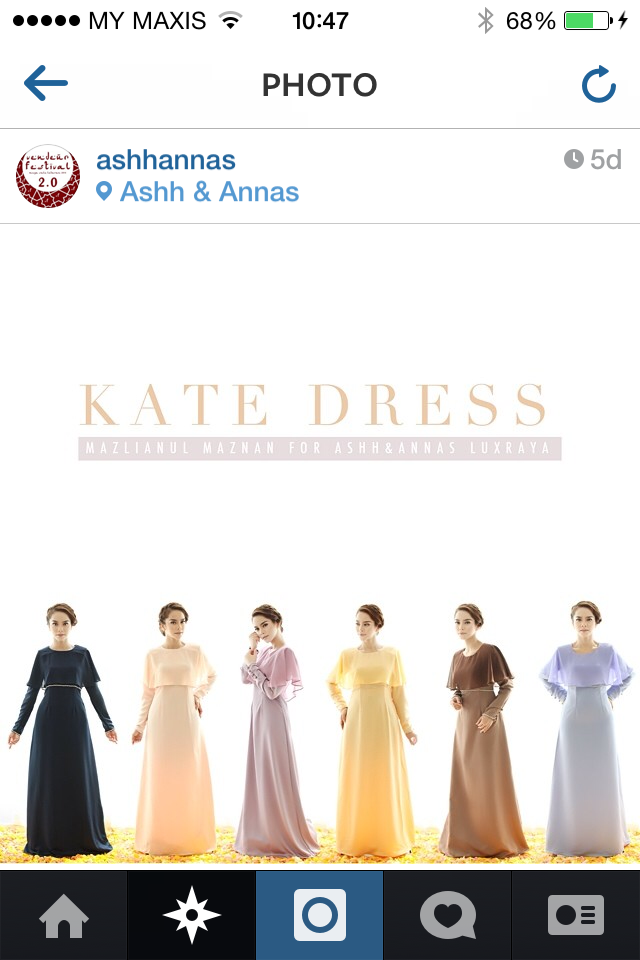Switch to the Home tab
The image size is (640, 960).
pos(64,915)
